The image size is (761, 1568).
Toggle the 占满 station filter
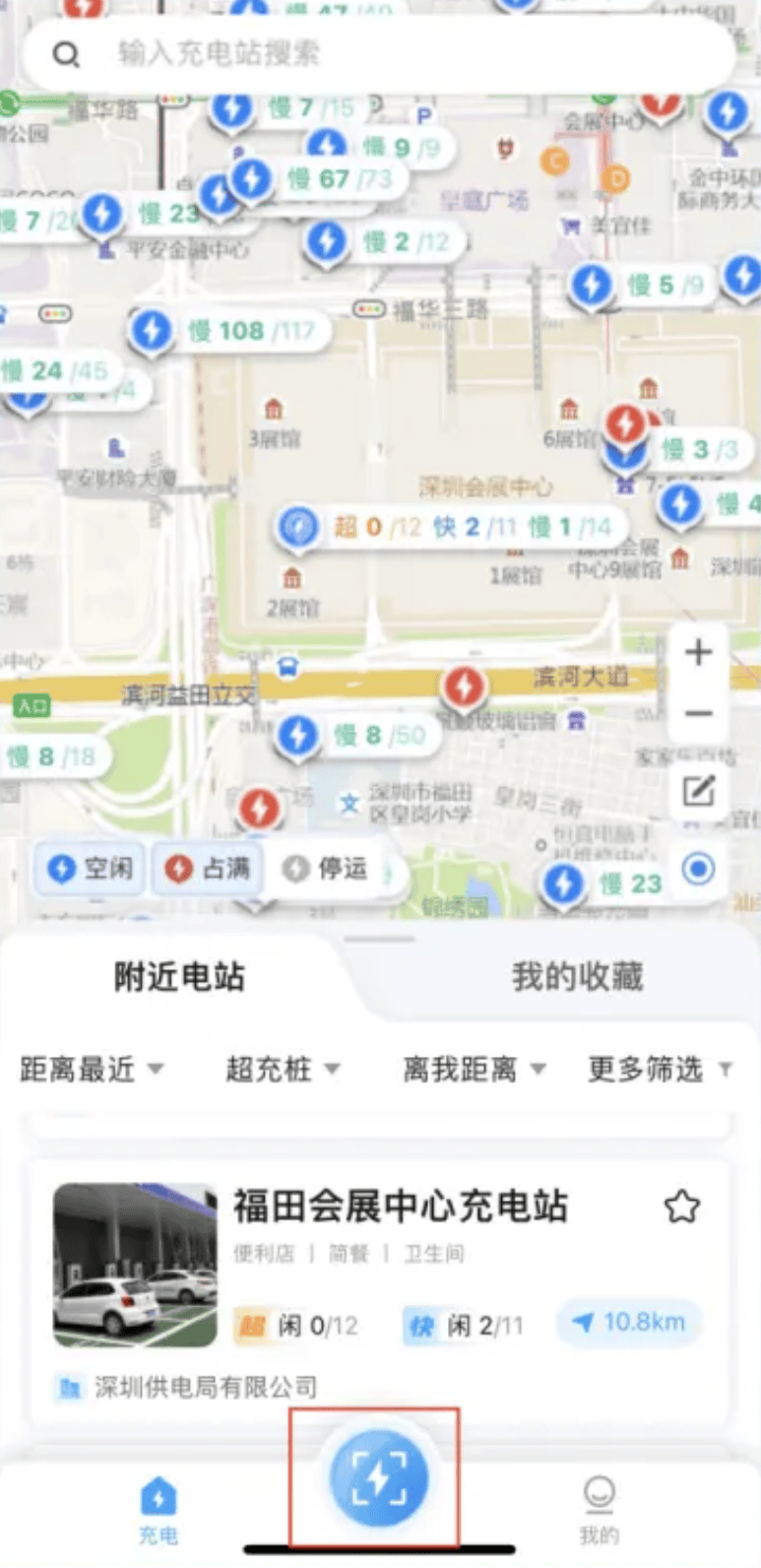click(x=207, y=869)
